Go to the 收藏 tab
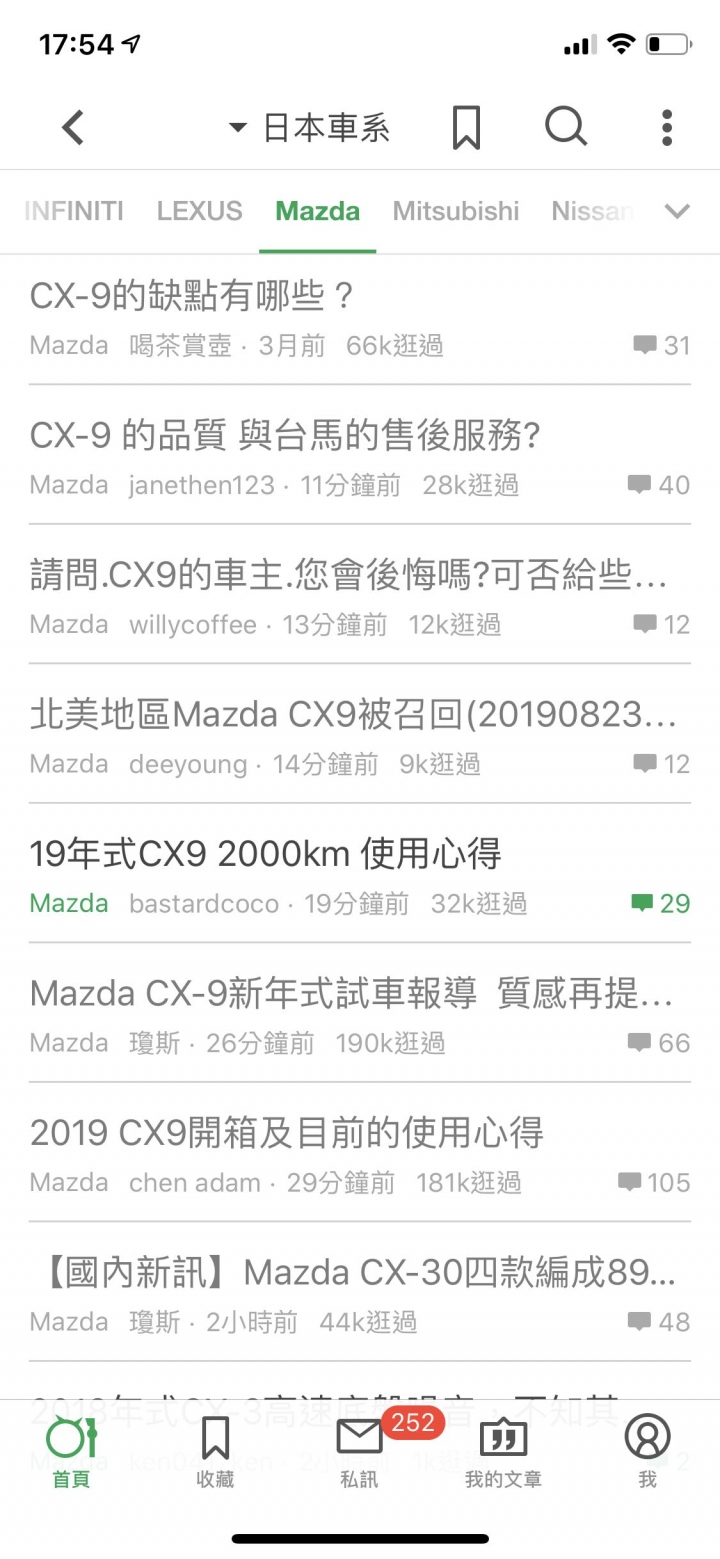 click(215, 1451)
